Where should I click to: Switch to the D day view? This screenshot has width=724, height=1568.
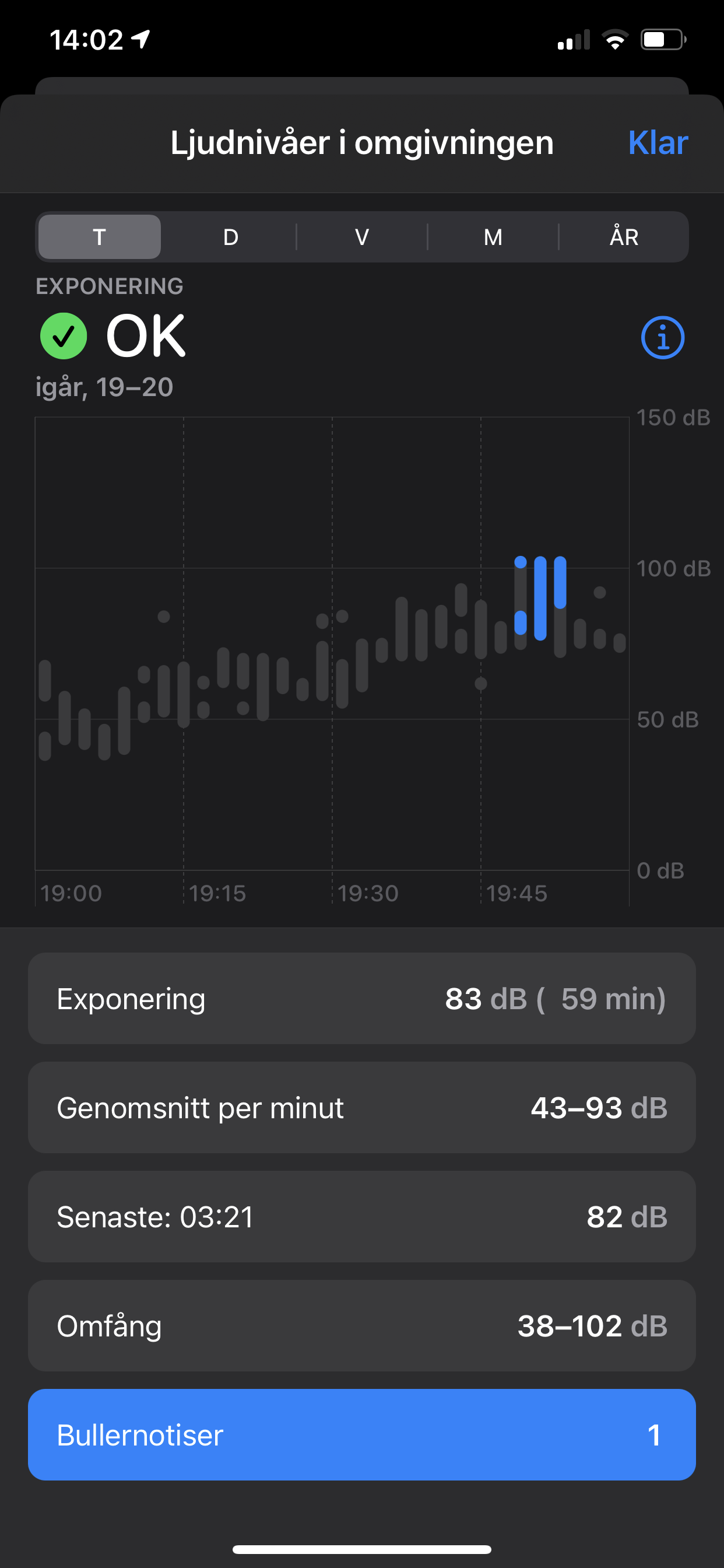click(x=231, y=237)
